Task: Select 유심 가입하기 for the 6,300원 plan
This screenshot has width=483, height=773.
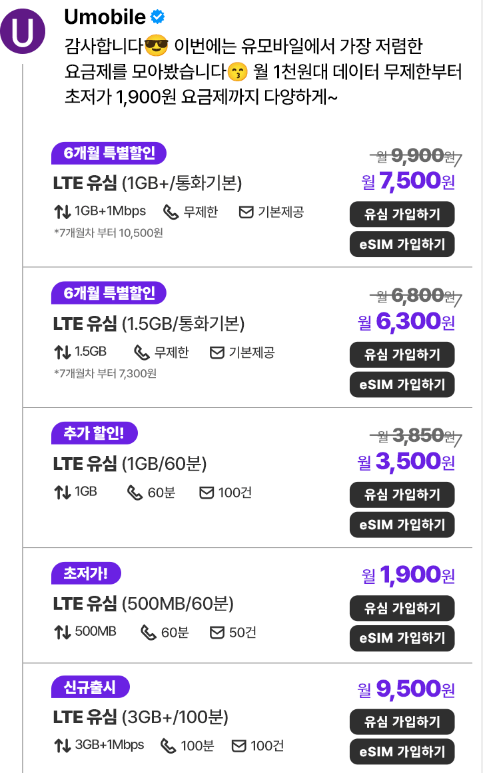Action: click(x=402, y=354)
